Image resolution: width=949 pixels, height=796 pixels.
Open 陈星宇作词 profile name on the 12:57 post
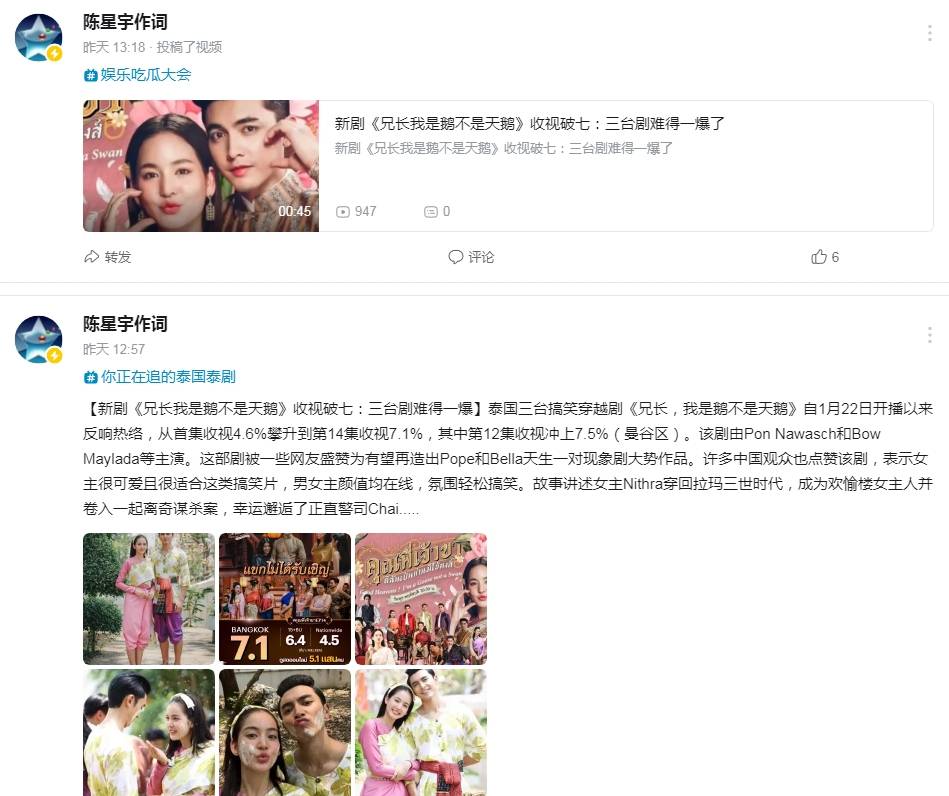pos(125,324)
